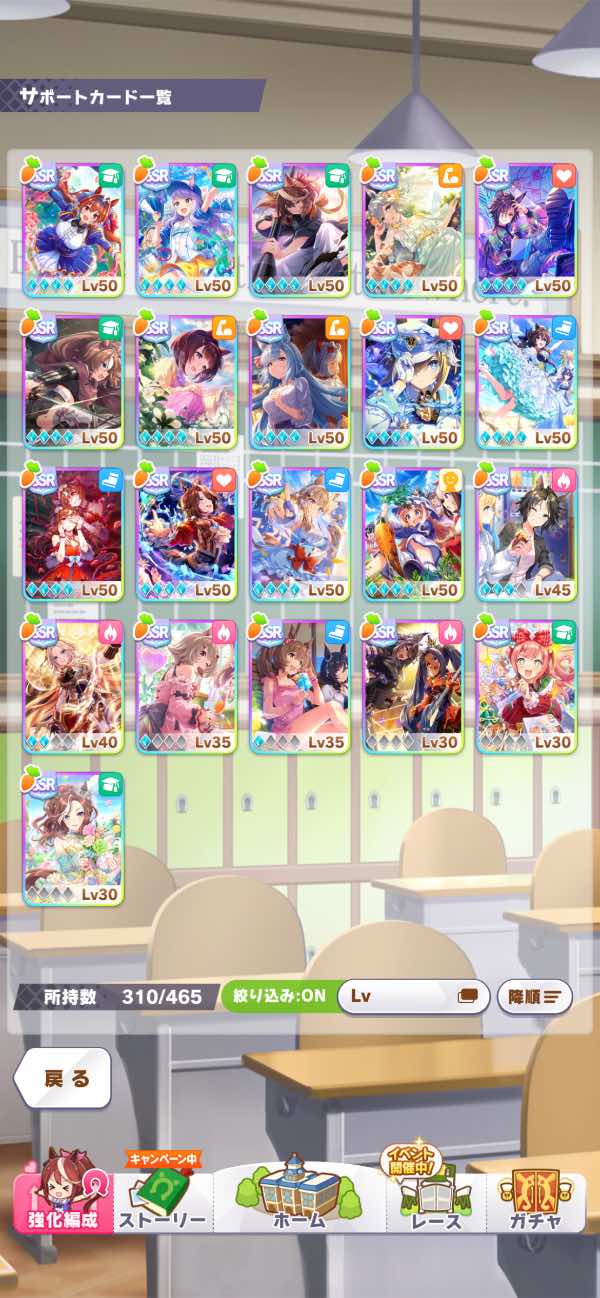This screenshot has width=600, height=1298.
Task: Select the white-uniform captain Lv50 card
Action: (x=413, y=378)
